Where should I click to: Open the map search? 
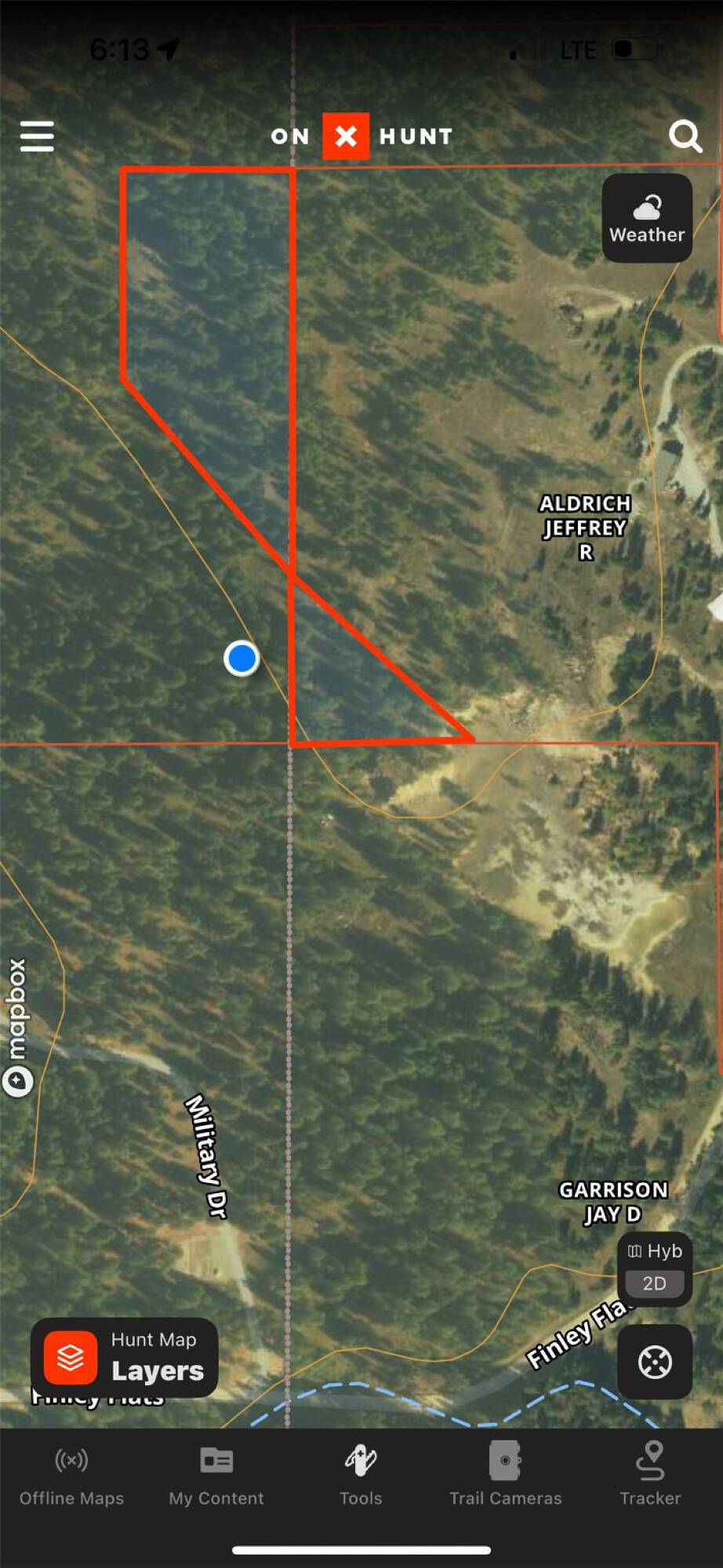coord(685,136)
